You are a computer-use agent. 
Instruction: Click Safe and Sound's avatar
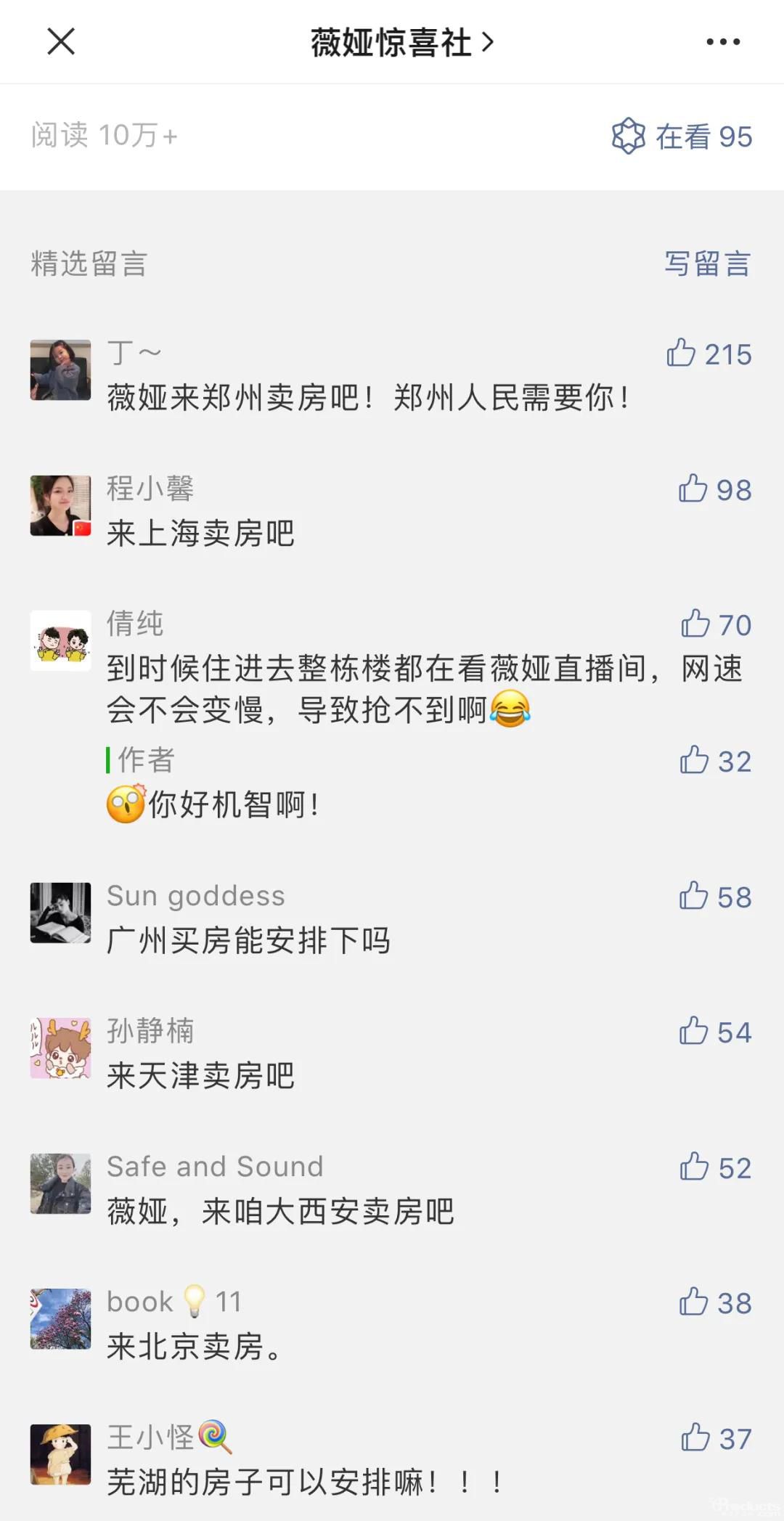coord(61,1183)
